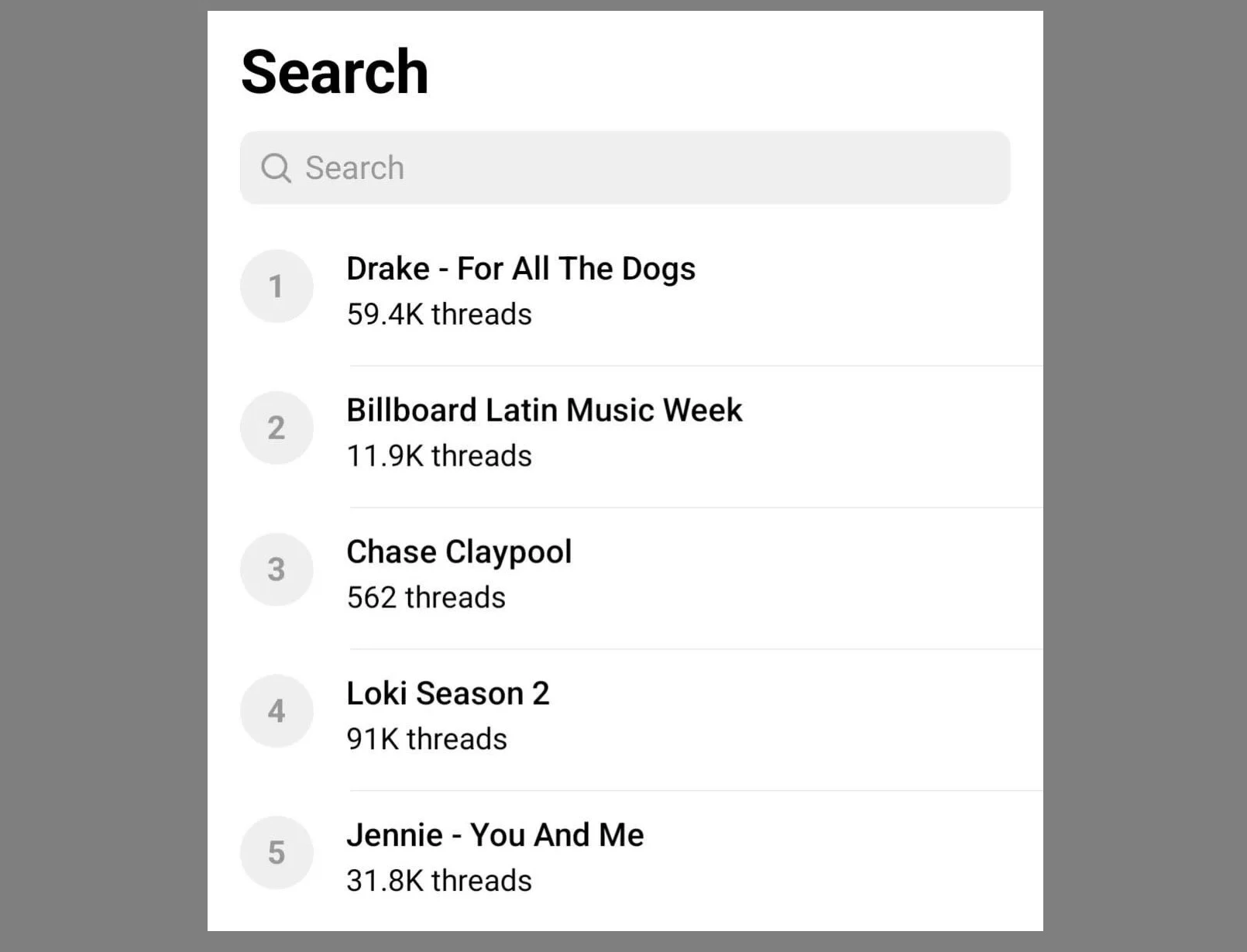Open Drake - For All The Dogs topic

[x=520, y=270]
